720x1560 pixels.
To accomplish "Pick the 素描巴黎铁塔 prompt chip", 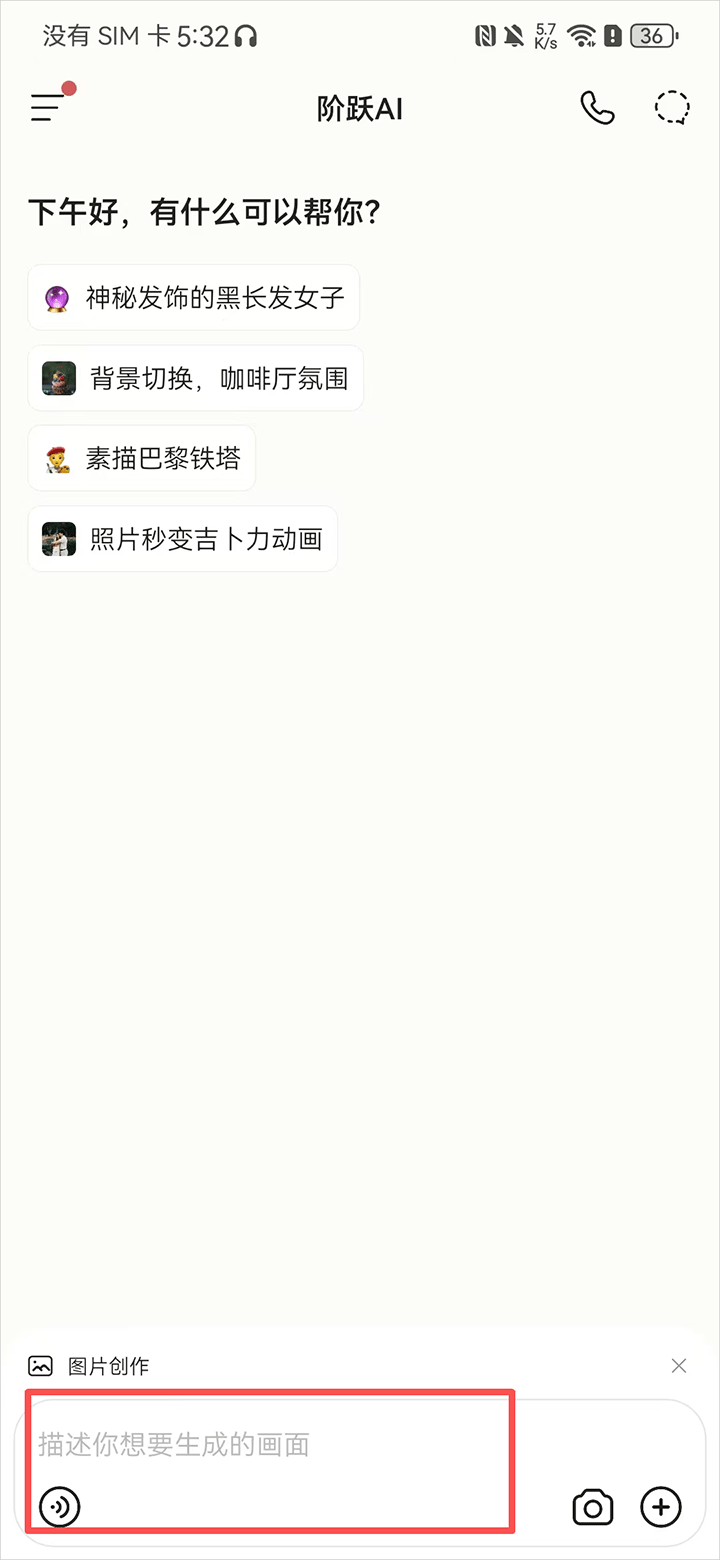I will pyautogui.click(x=142, y=458).
